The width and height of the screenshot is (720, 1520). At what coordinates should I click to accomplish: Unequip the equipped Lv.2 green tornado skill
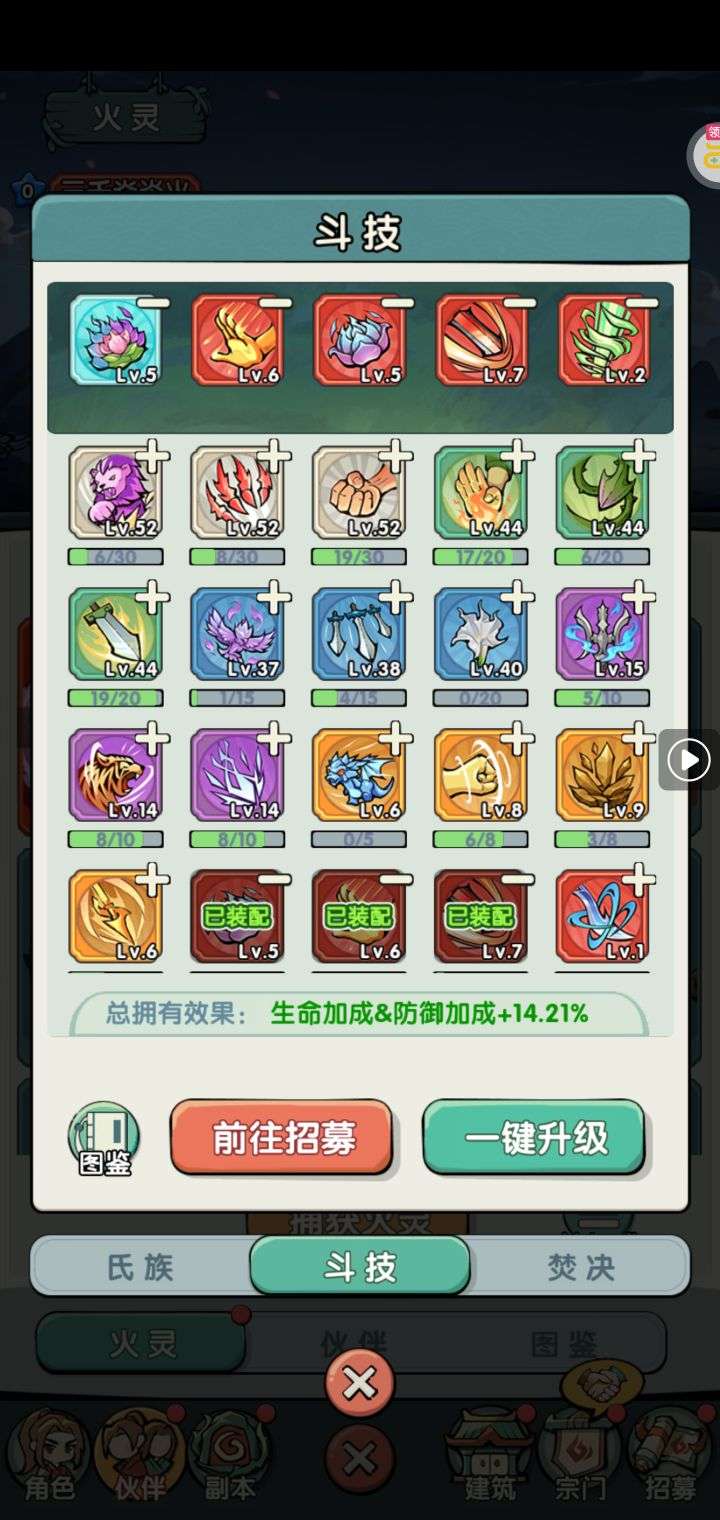tap(641, 303)
